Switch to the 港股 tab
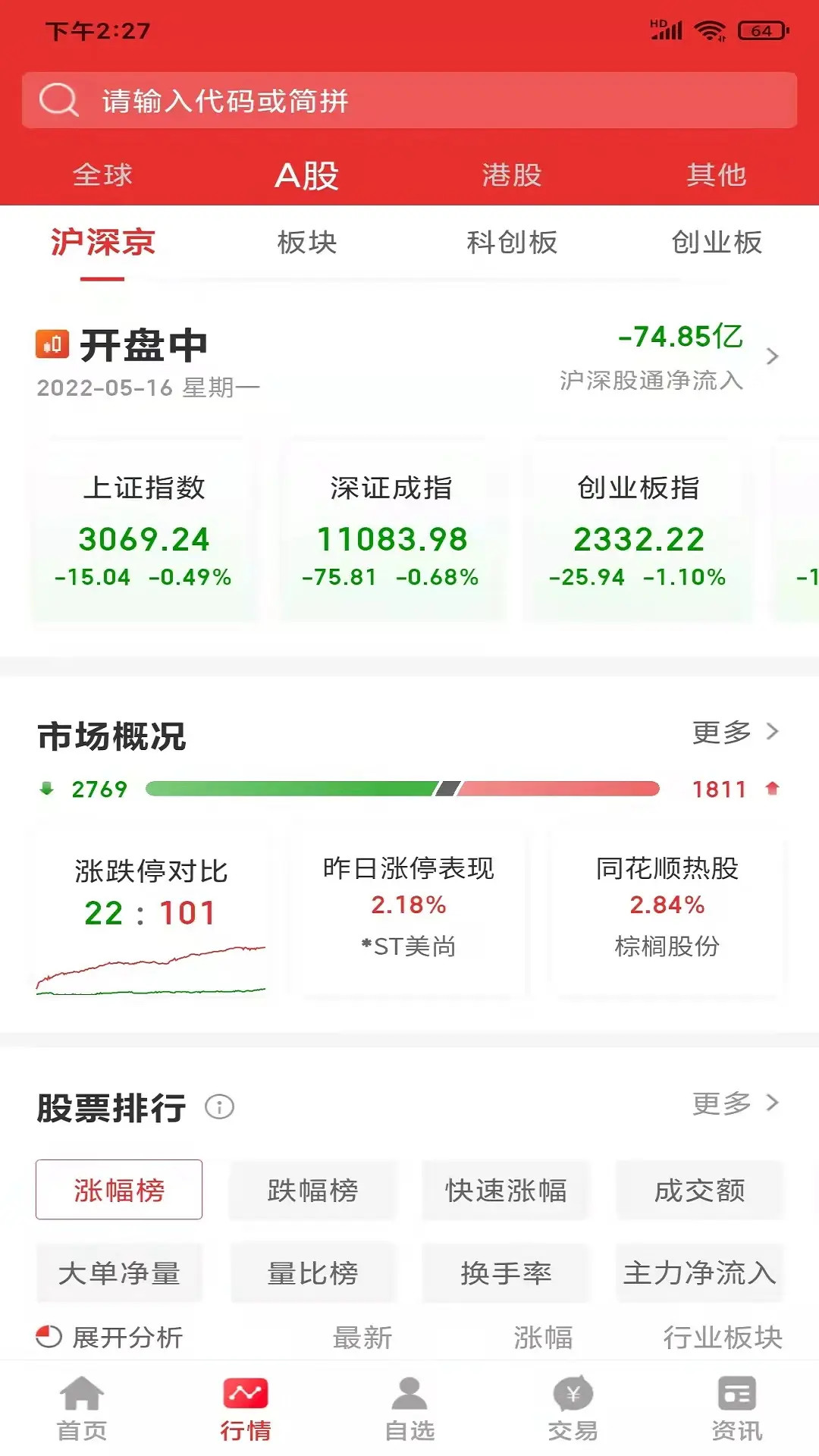Image resolution: width=819 pixels, height=1456 pixels. (512, 174)
